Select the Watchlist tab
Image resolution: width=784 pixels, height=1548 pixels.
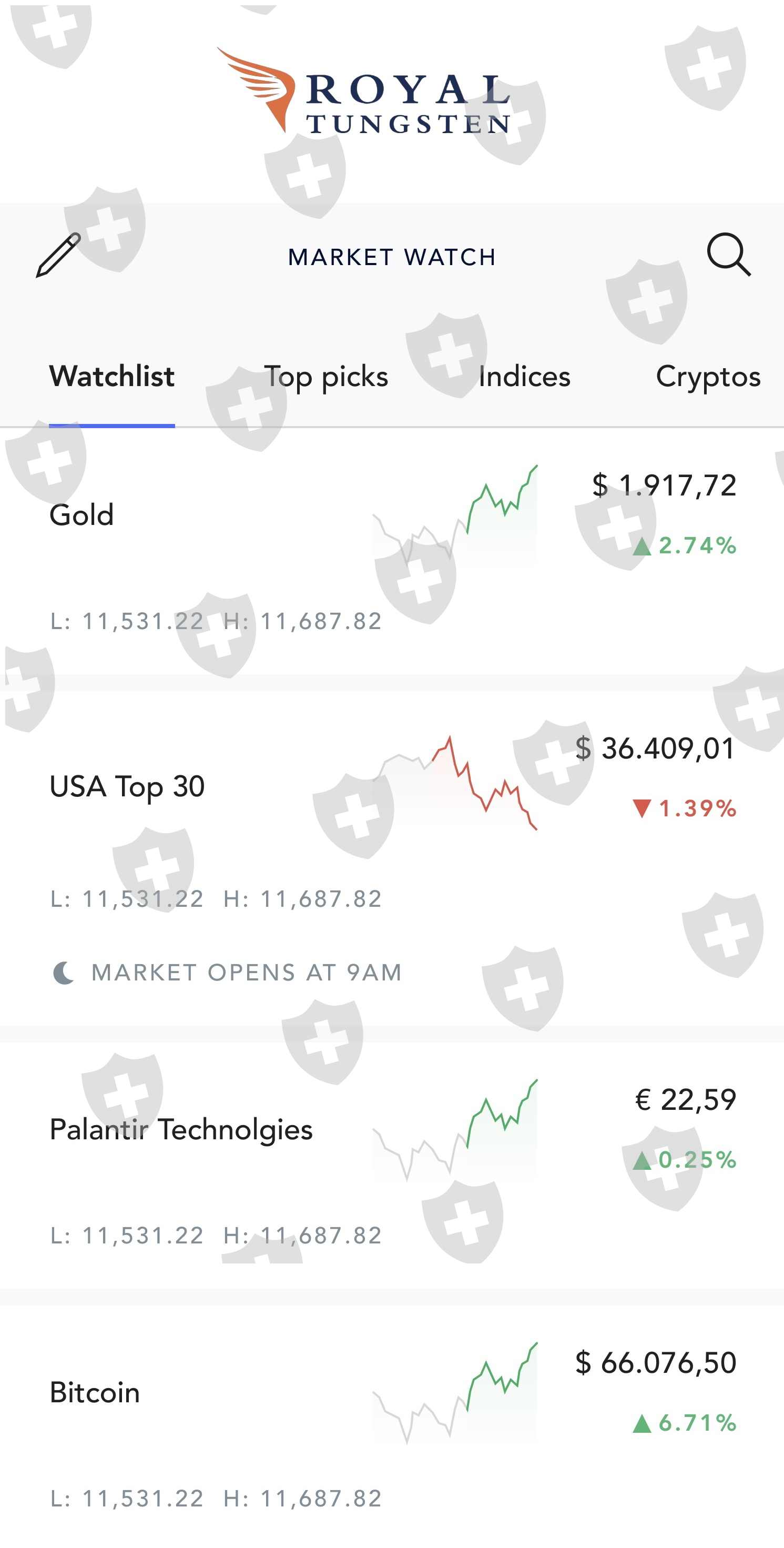(112, 377)
